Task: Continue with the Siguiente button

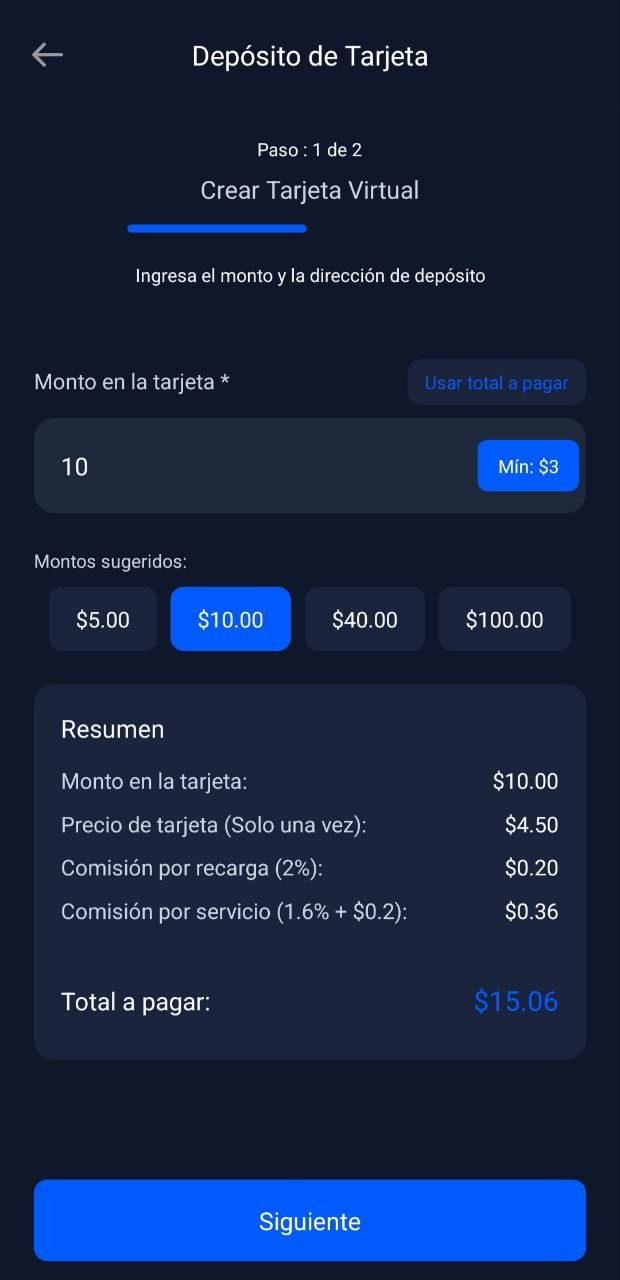Action: [x=310, y=1221]
